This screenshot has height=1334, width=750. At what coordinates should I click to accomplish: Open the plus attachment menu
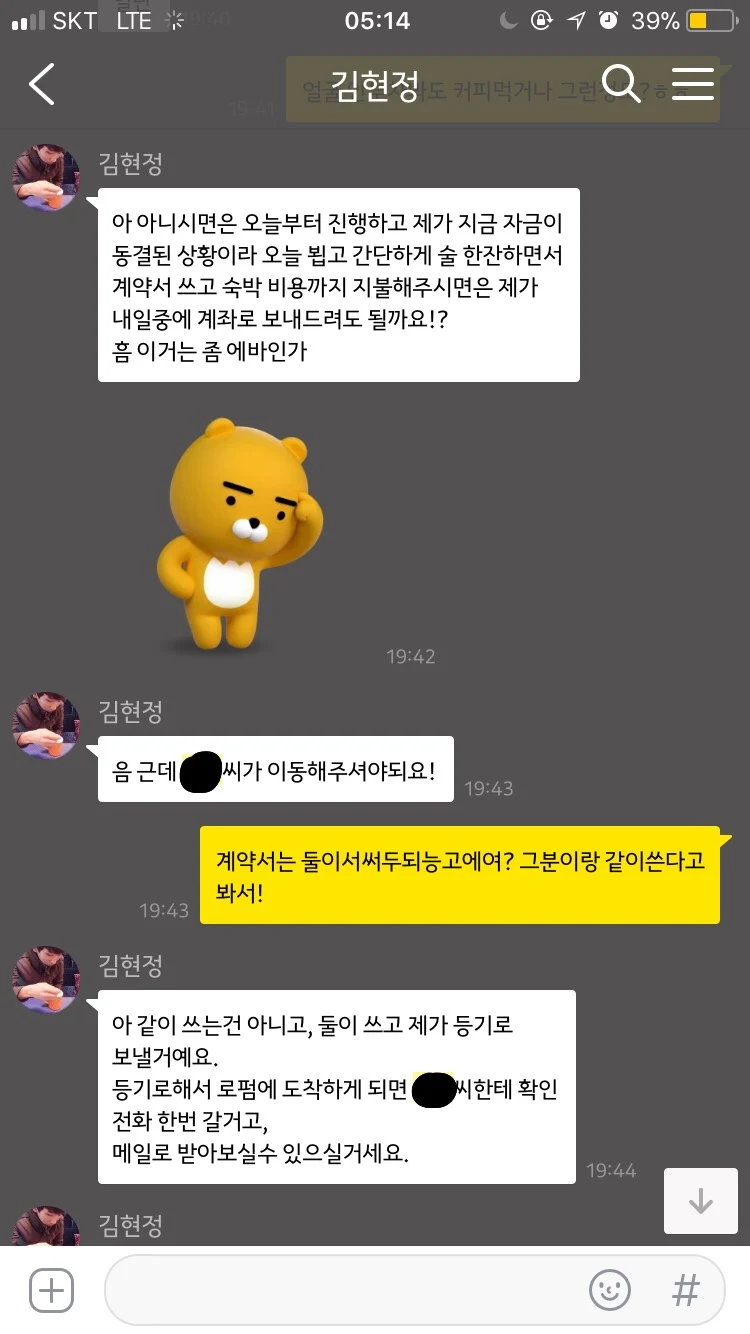[51, 1290]
